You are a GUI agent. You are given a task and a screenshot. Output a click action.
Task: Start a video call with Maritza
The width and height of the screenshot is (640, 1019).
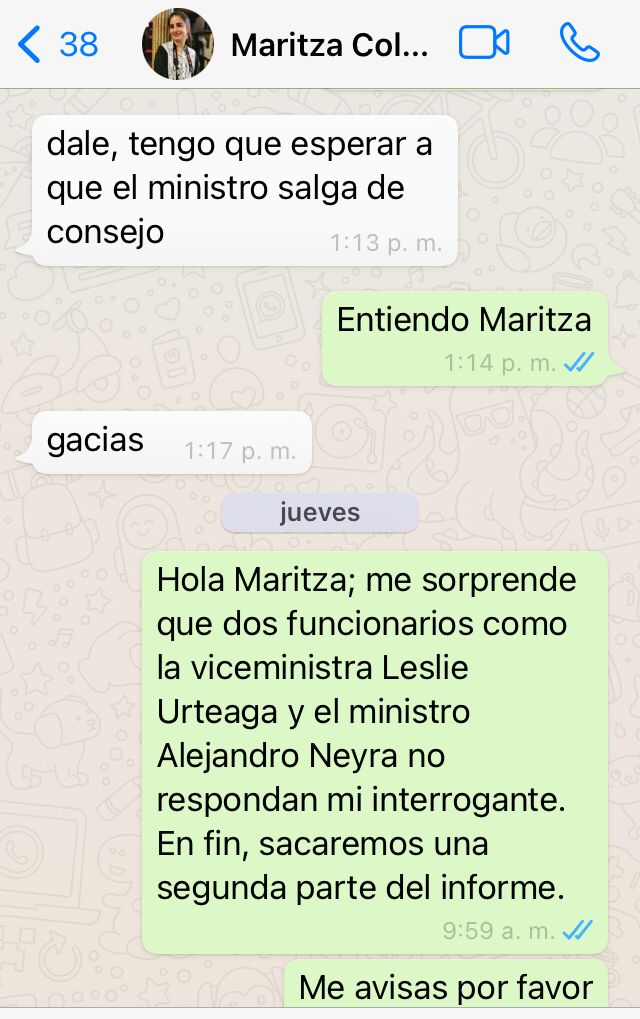pos(484,43)
